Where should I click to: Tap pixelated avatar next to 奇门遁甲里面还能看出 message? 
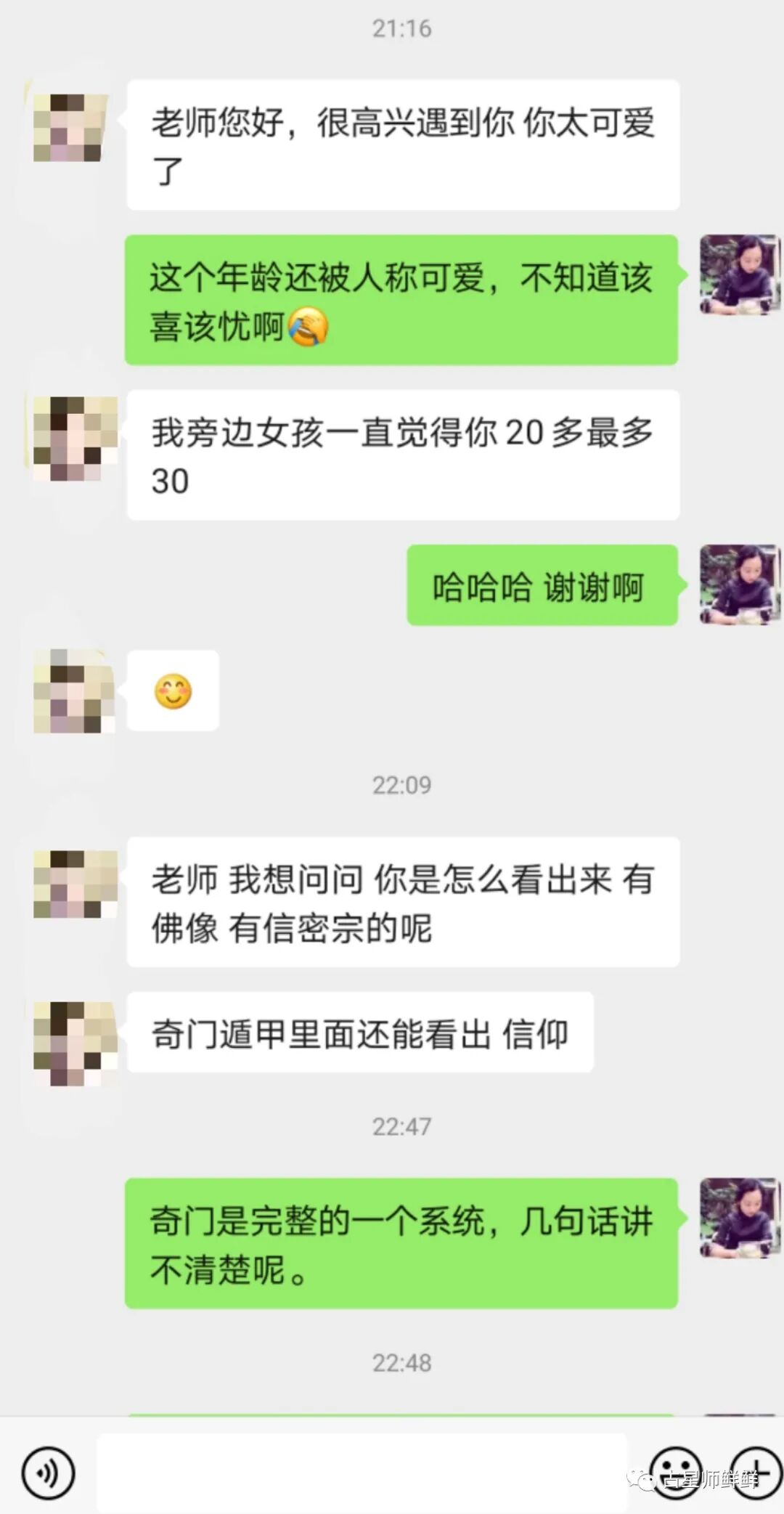pos(75,1043)
